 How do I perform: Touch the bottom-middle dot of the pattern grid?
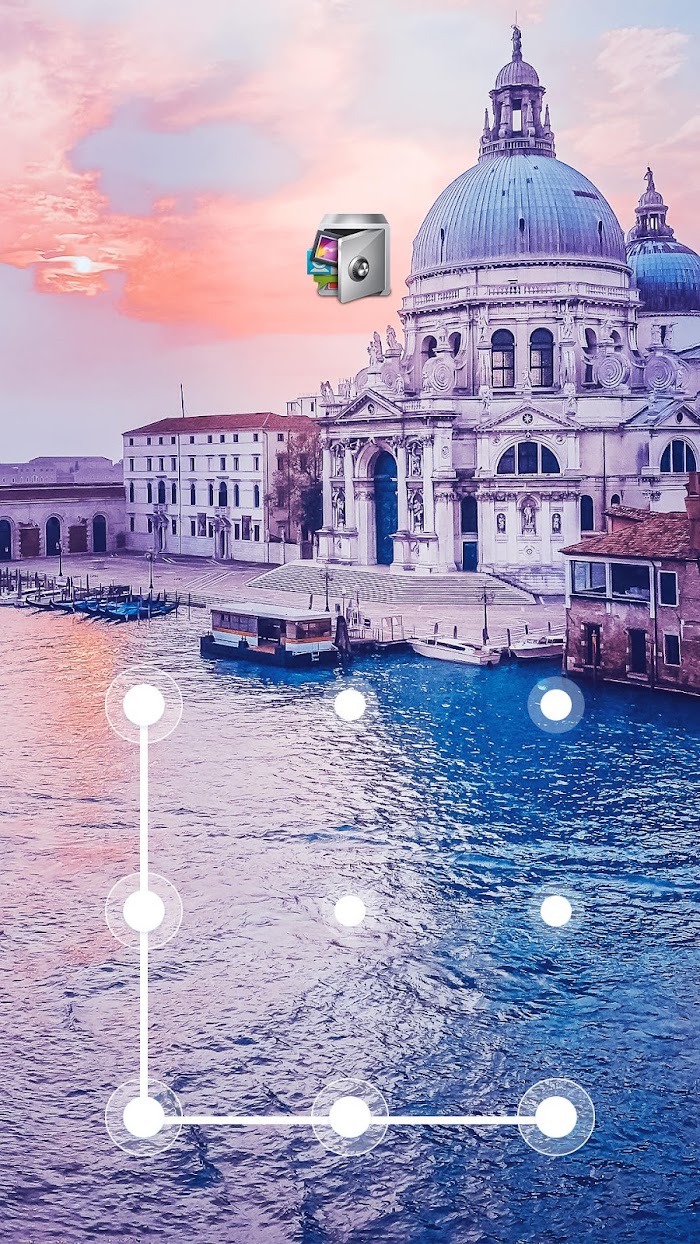click(350, 1117)
